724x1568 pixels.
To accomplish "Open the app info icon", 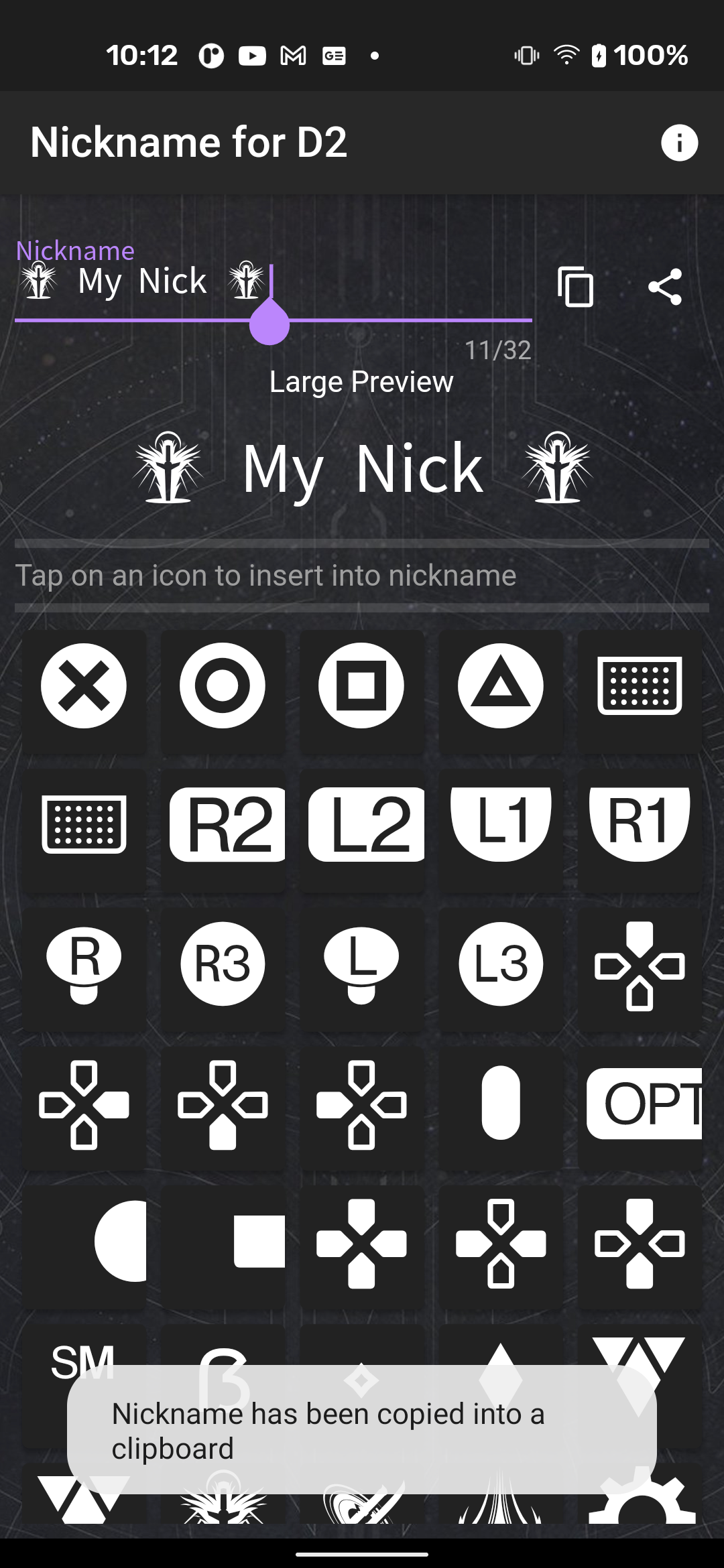I will [679, 143].
